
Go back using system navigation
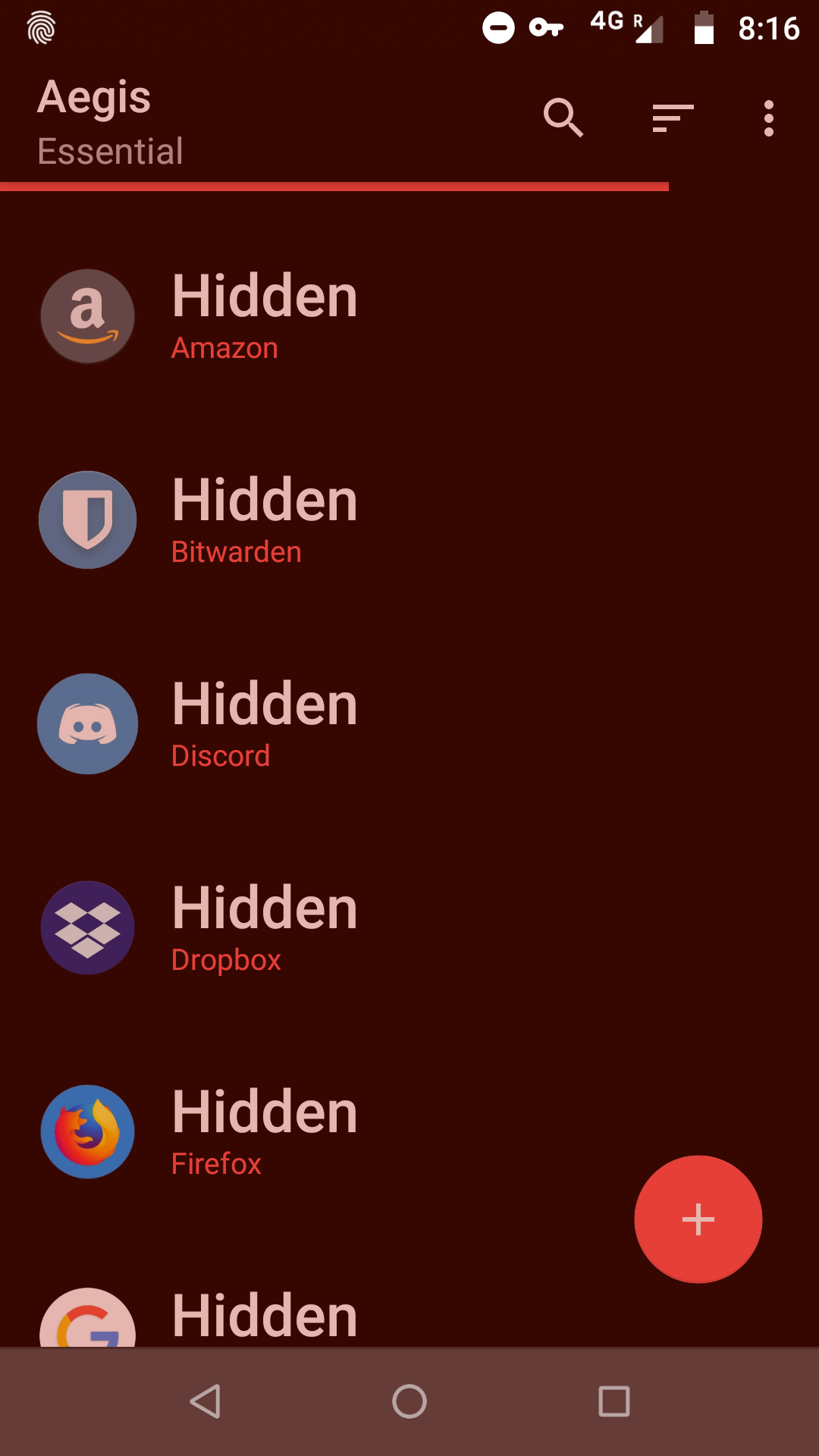[205, 1401]
